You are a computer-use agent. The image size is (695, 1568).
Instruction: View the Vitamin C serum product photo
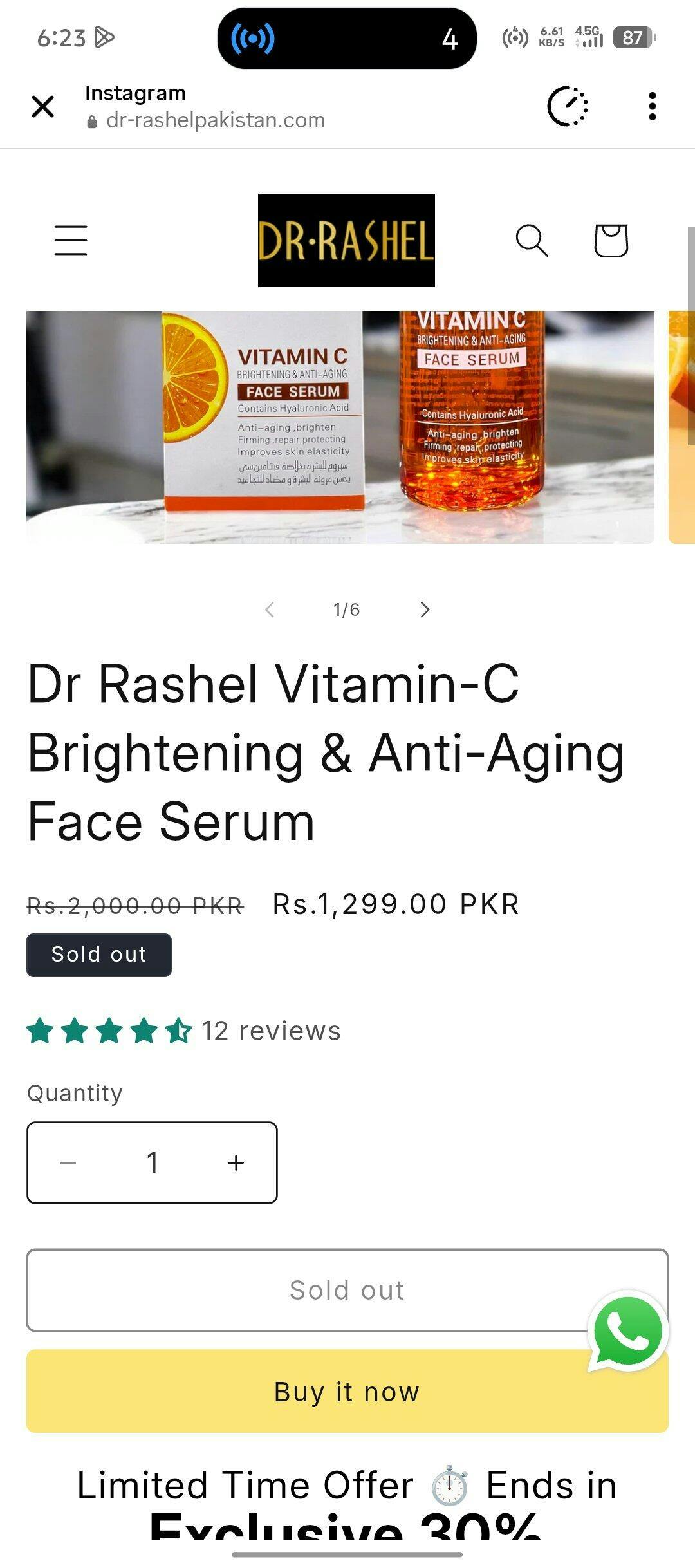[340, 427]
